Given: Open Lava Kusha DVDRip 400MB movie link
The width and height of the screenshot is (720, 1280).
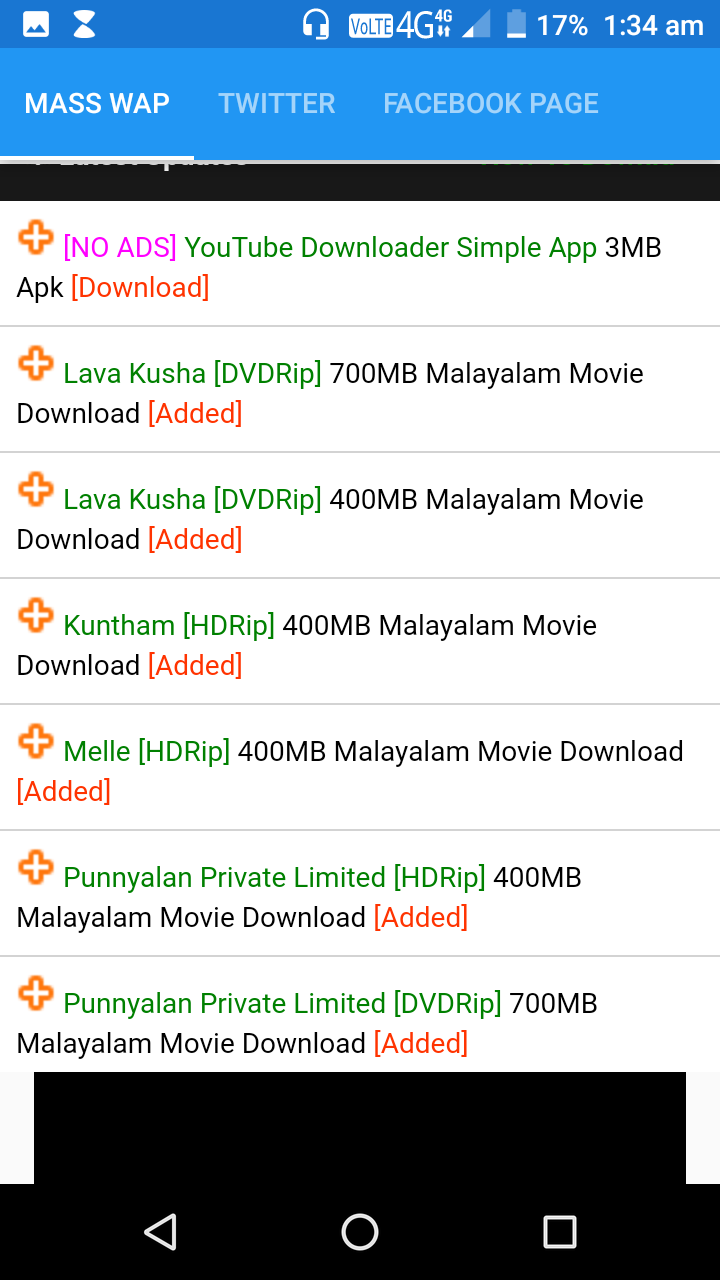Looking at the screenshot, I should coord(192,499).
